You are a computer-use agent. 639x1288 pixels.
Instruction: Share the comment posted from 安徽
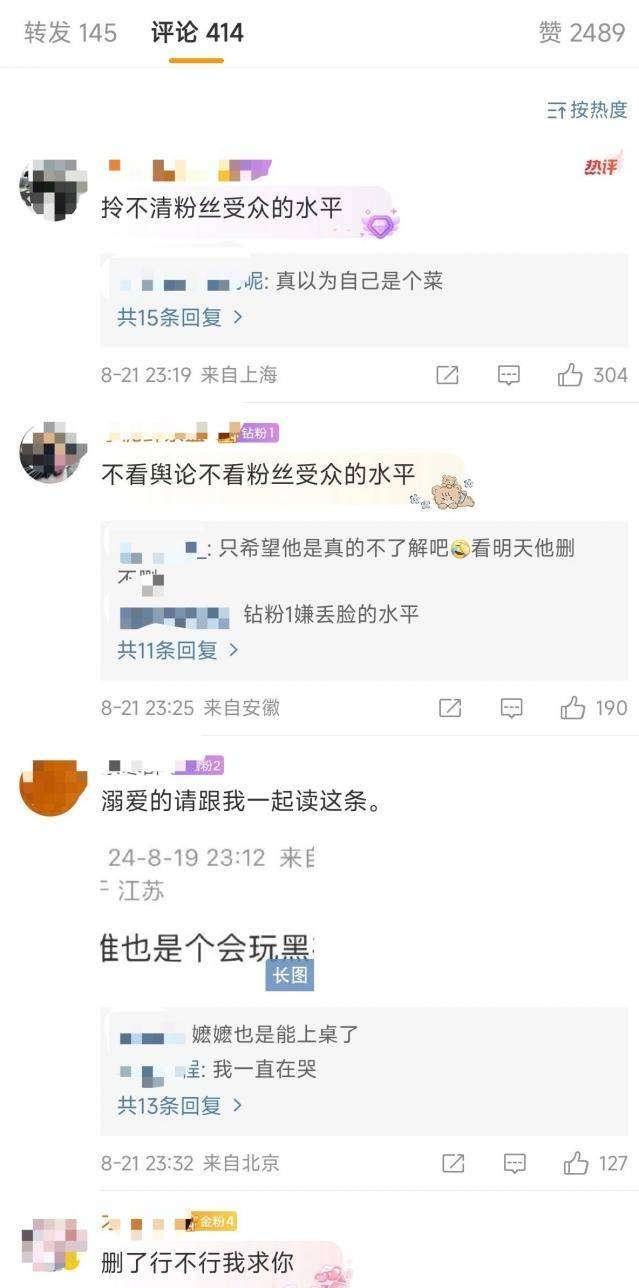tap(450, 708)
